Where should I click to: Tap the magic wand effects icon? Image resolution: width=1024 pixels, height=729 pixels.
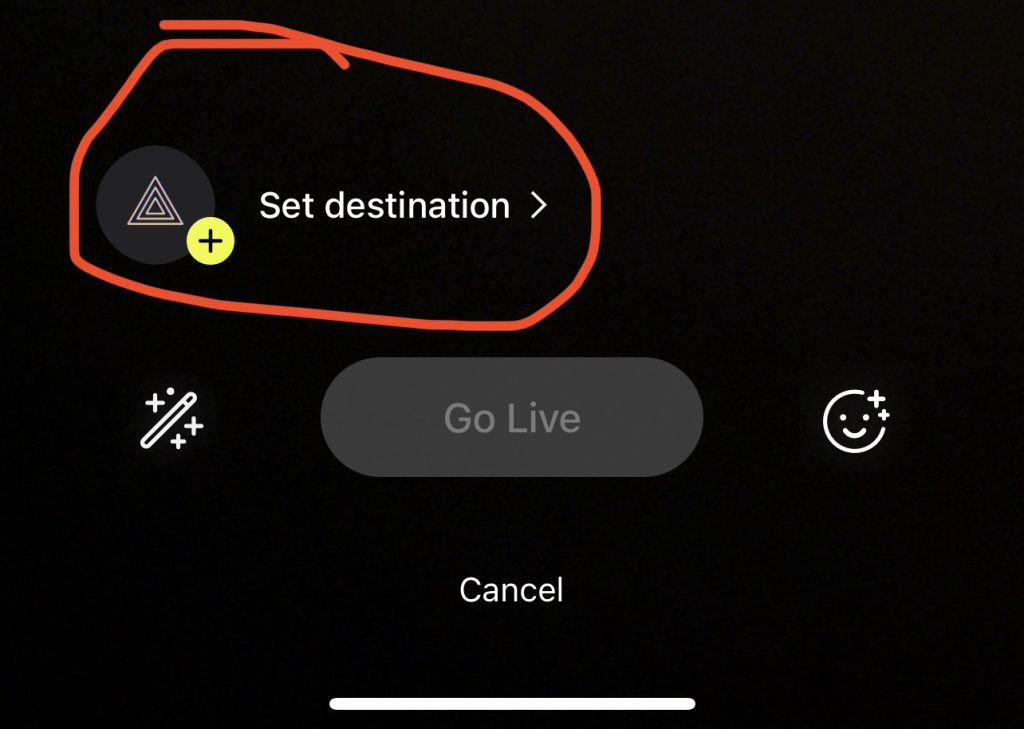(x=172, y=418)
